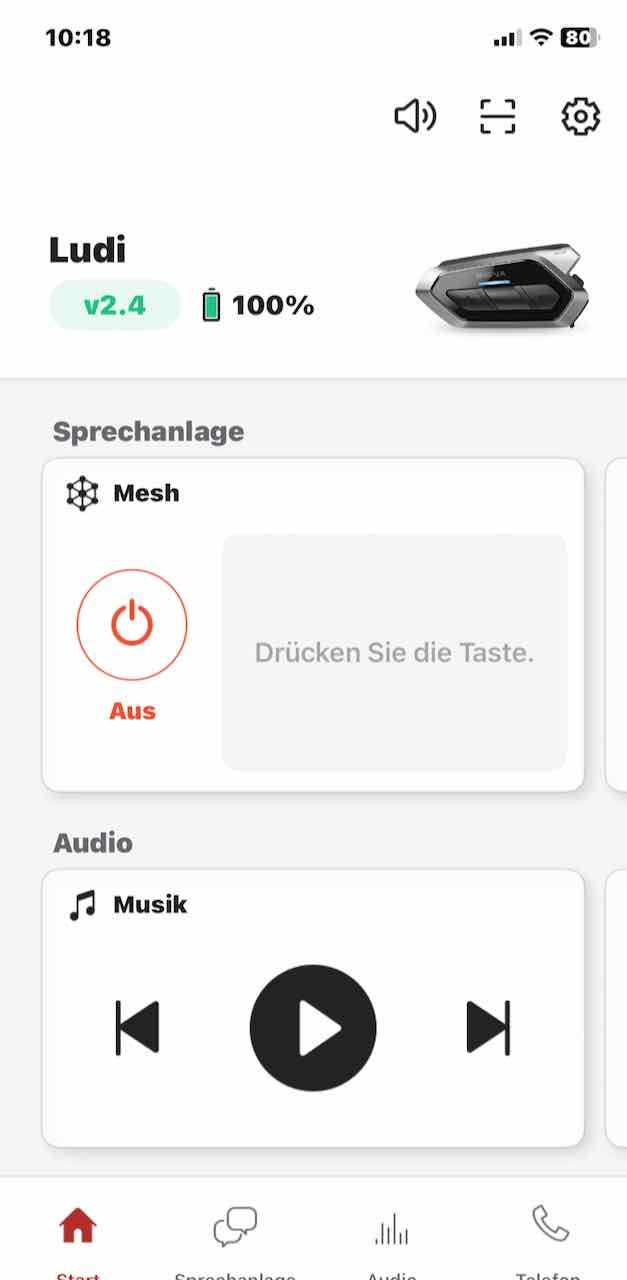Open the speaker volume settings
The image size is (627, 1280).
coord(415,117)
